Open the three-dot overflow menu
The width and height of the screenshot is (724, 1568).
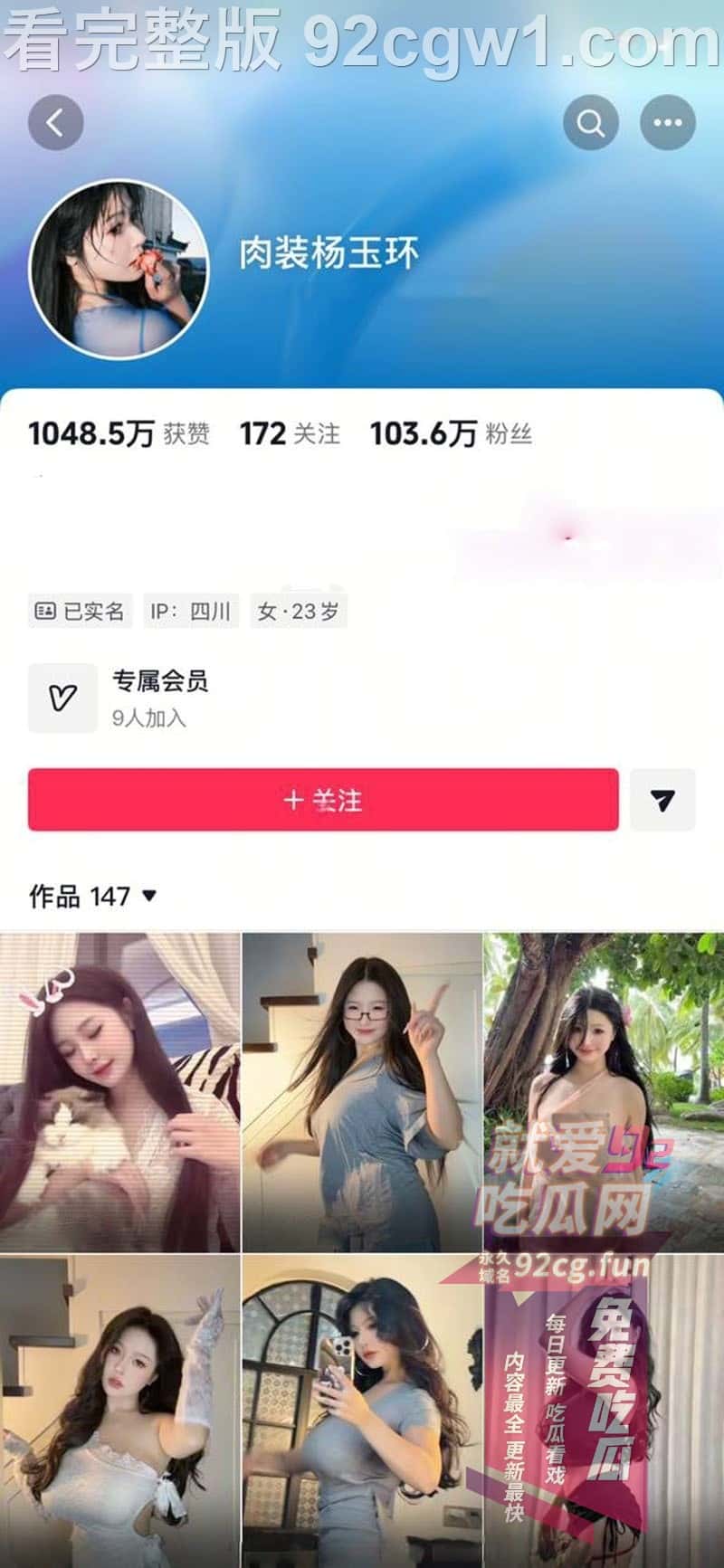[668, 122]
